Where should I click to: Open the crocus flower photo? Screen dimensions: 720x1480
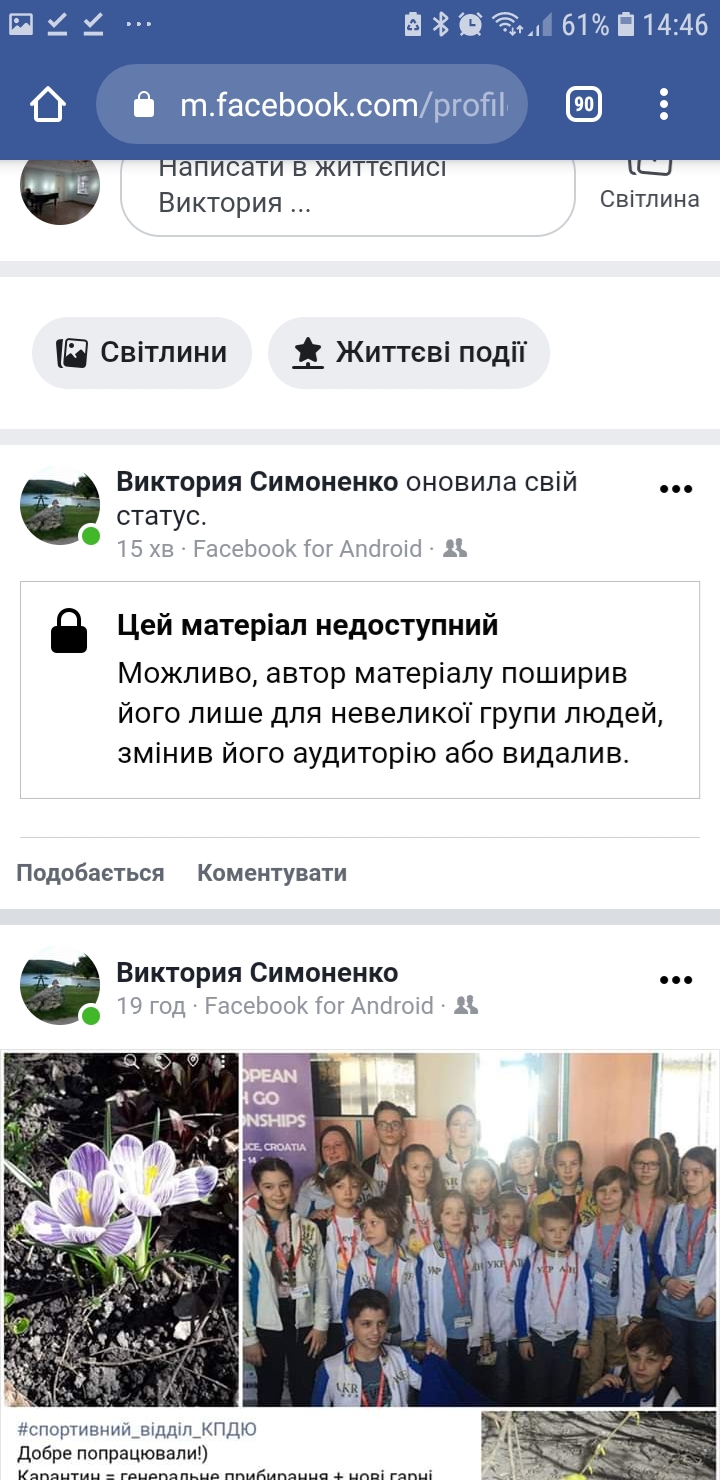pos(120,1228)
